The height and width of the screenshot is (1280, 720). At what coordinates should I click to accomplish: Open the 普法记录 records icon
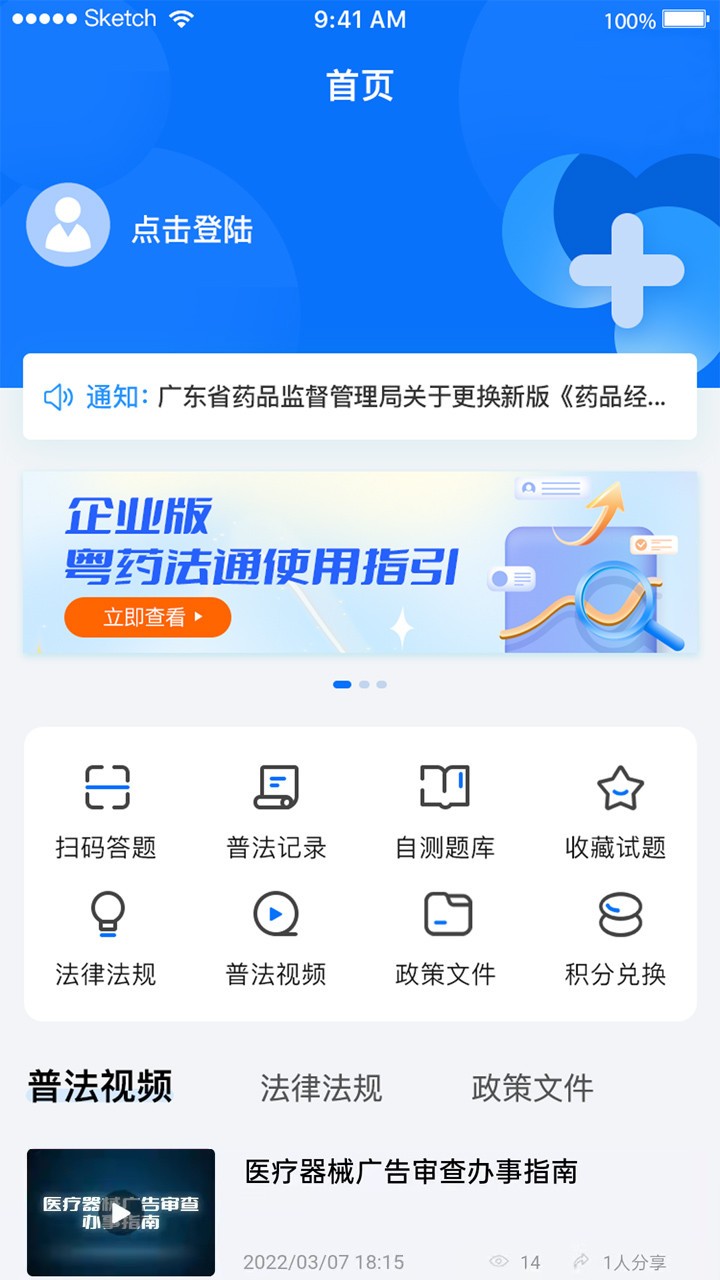pyautogui.click(x=278, y=808)
